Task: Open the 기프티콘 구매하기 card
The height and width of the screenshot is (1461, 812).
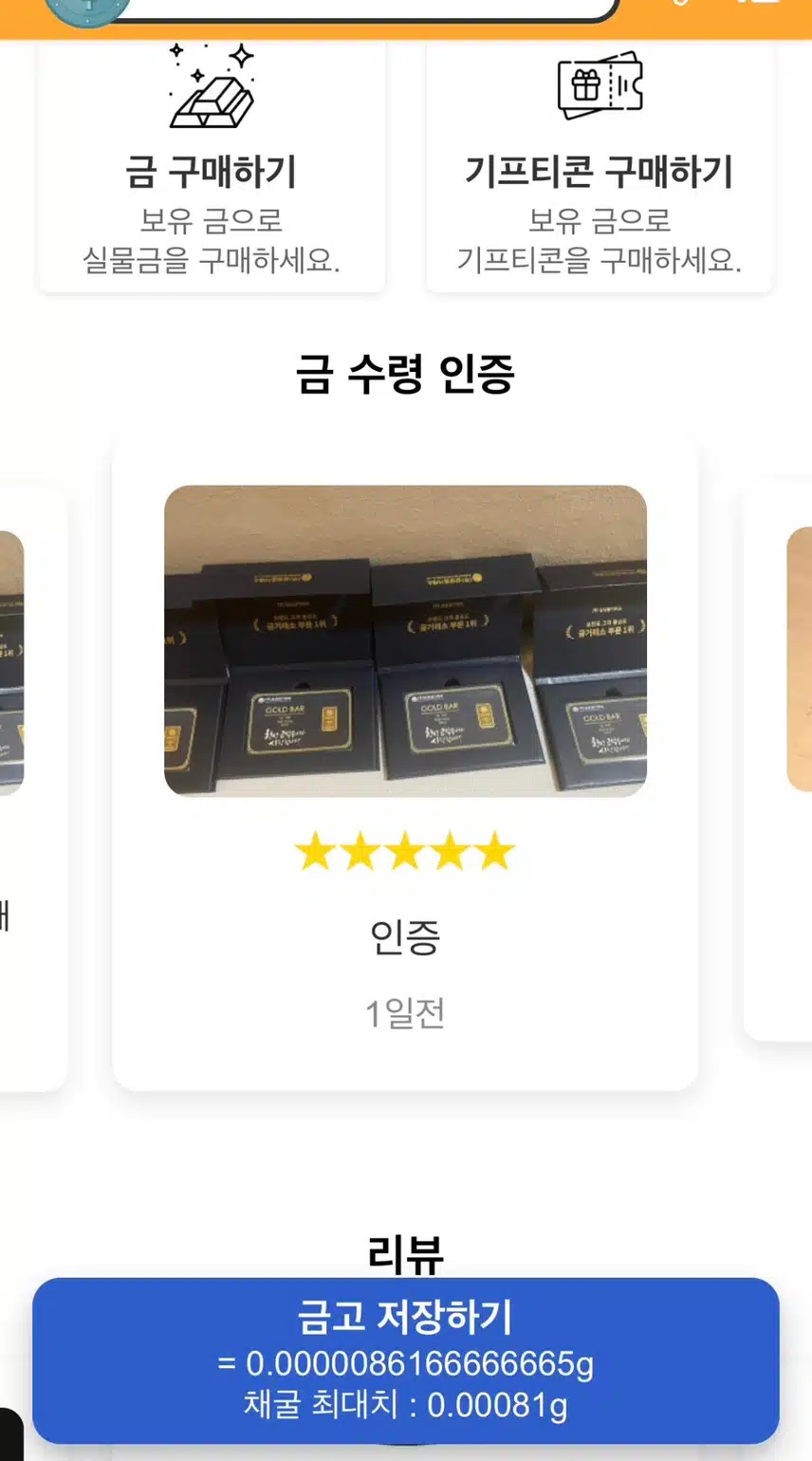Action: point(600,171)
